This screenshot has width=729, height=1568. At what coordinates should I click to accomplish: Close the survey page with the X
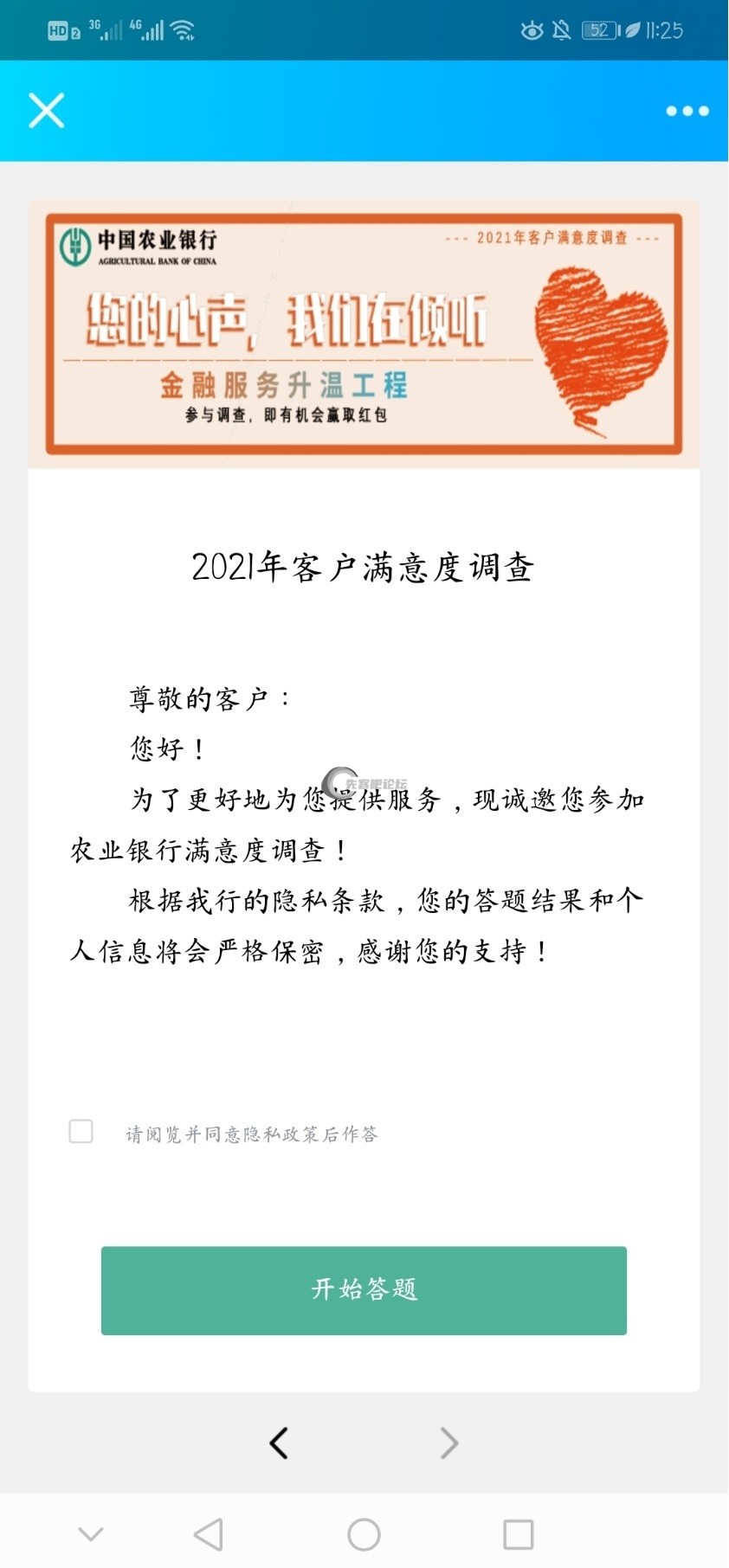pyautogui.click(x=47, y=111)
